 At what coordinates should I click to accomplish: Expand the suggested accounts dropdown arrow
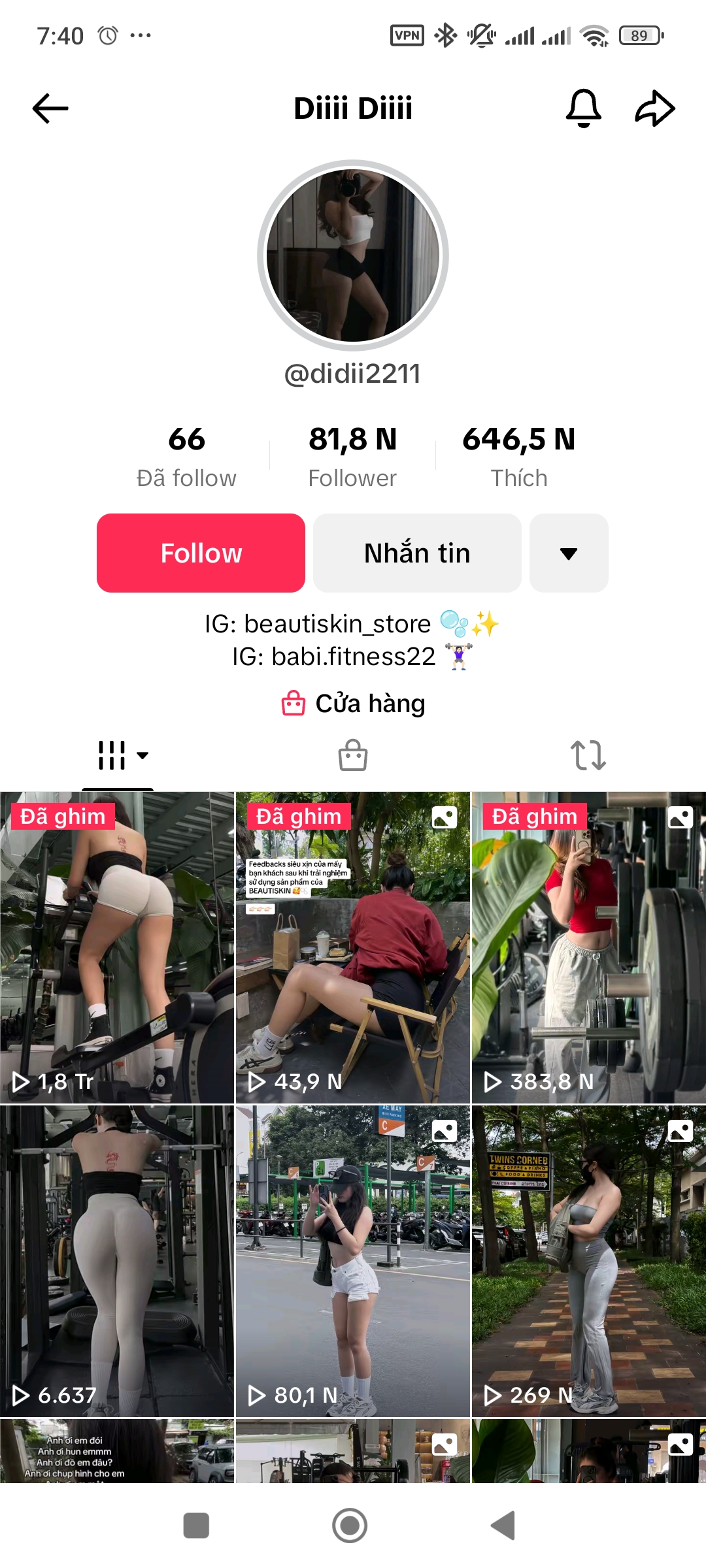click(x=569, y=553)
